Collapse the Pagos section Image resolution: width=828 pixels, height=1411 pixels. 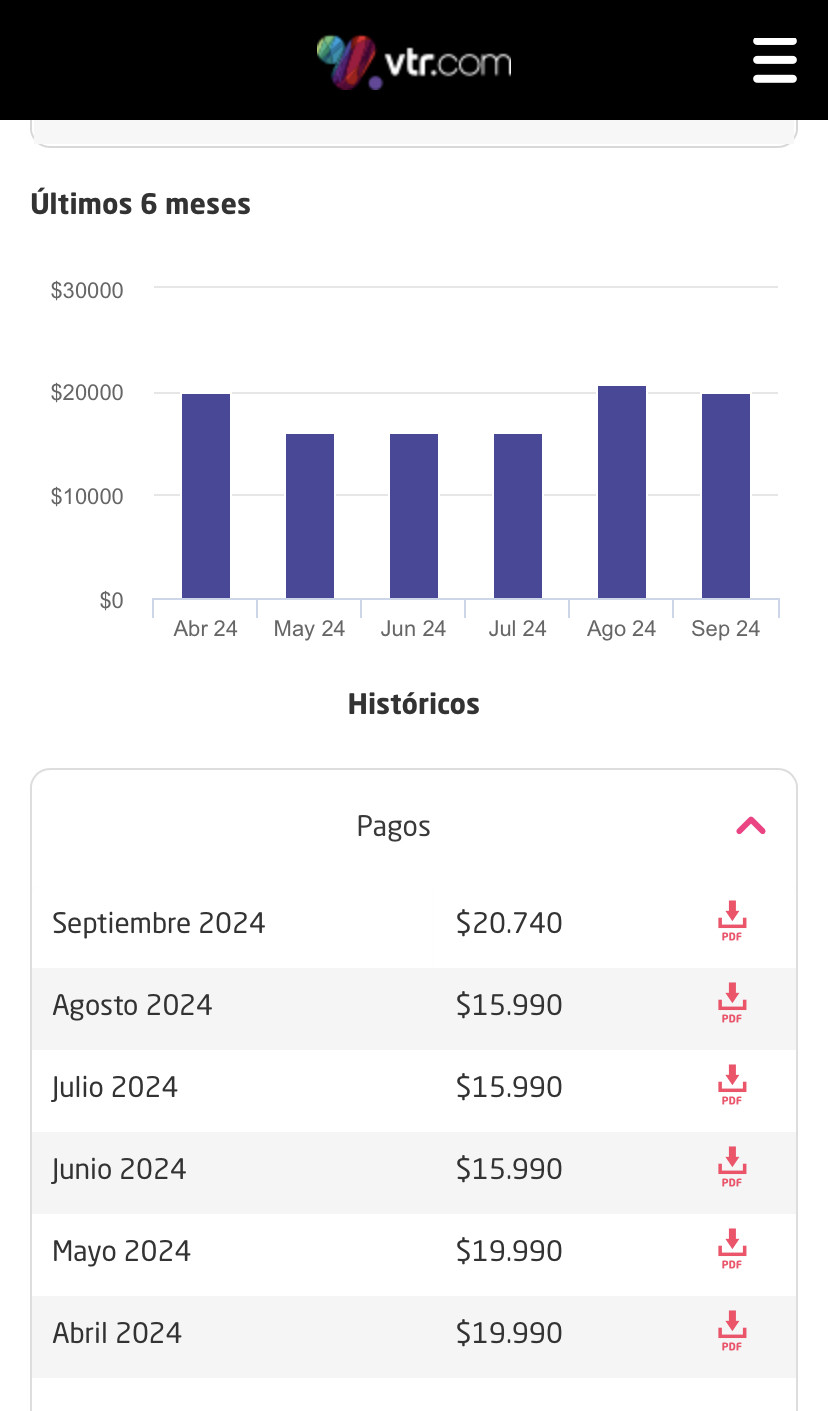coord(750,826)
